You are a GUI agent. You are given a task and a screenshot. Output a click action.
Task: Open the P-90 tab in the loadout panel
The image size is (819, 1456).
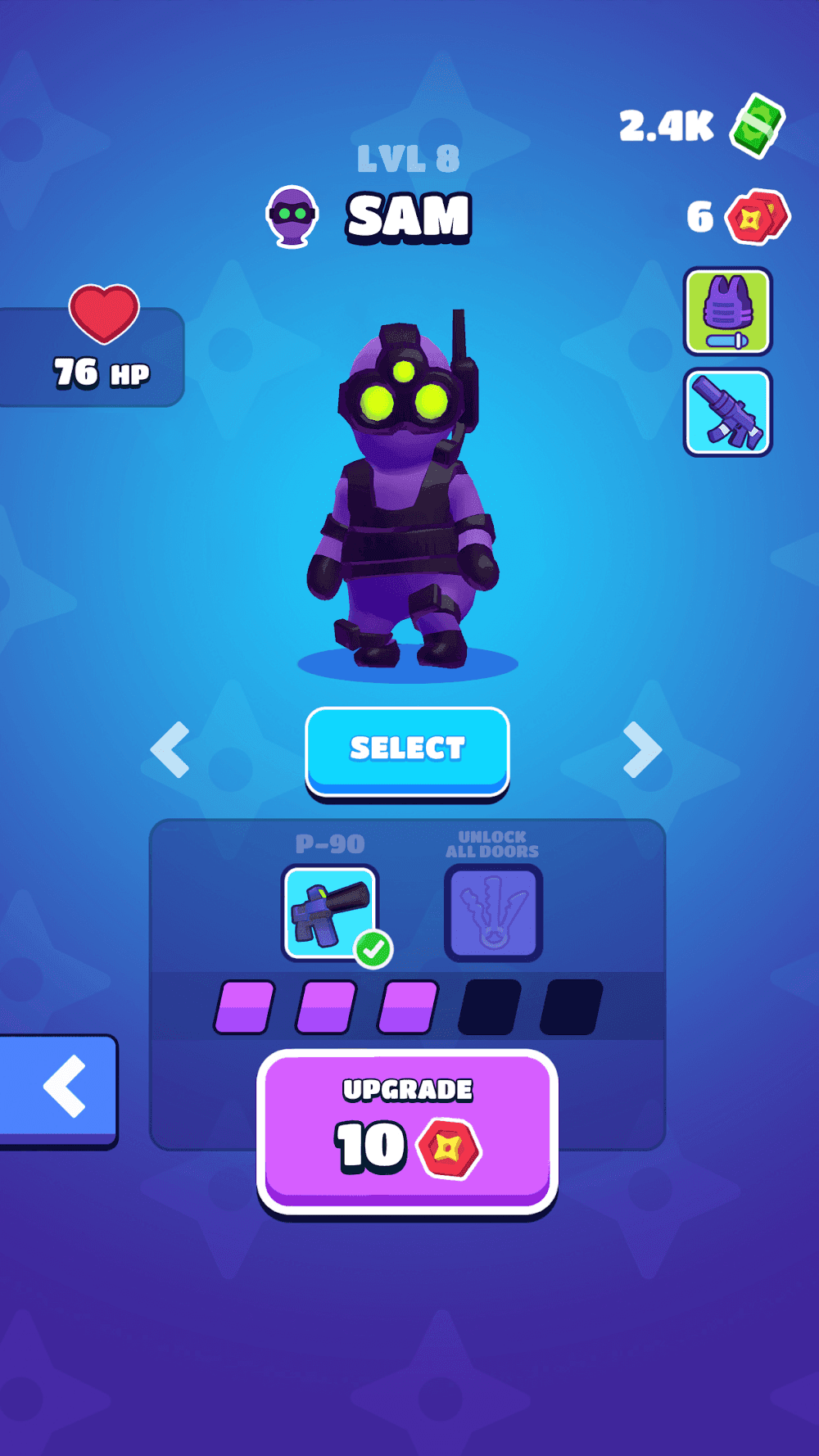tap(332, 843)
